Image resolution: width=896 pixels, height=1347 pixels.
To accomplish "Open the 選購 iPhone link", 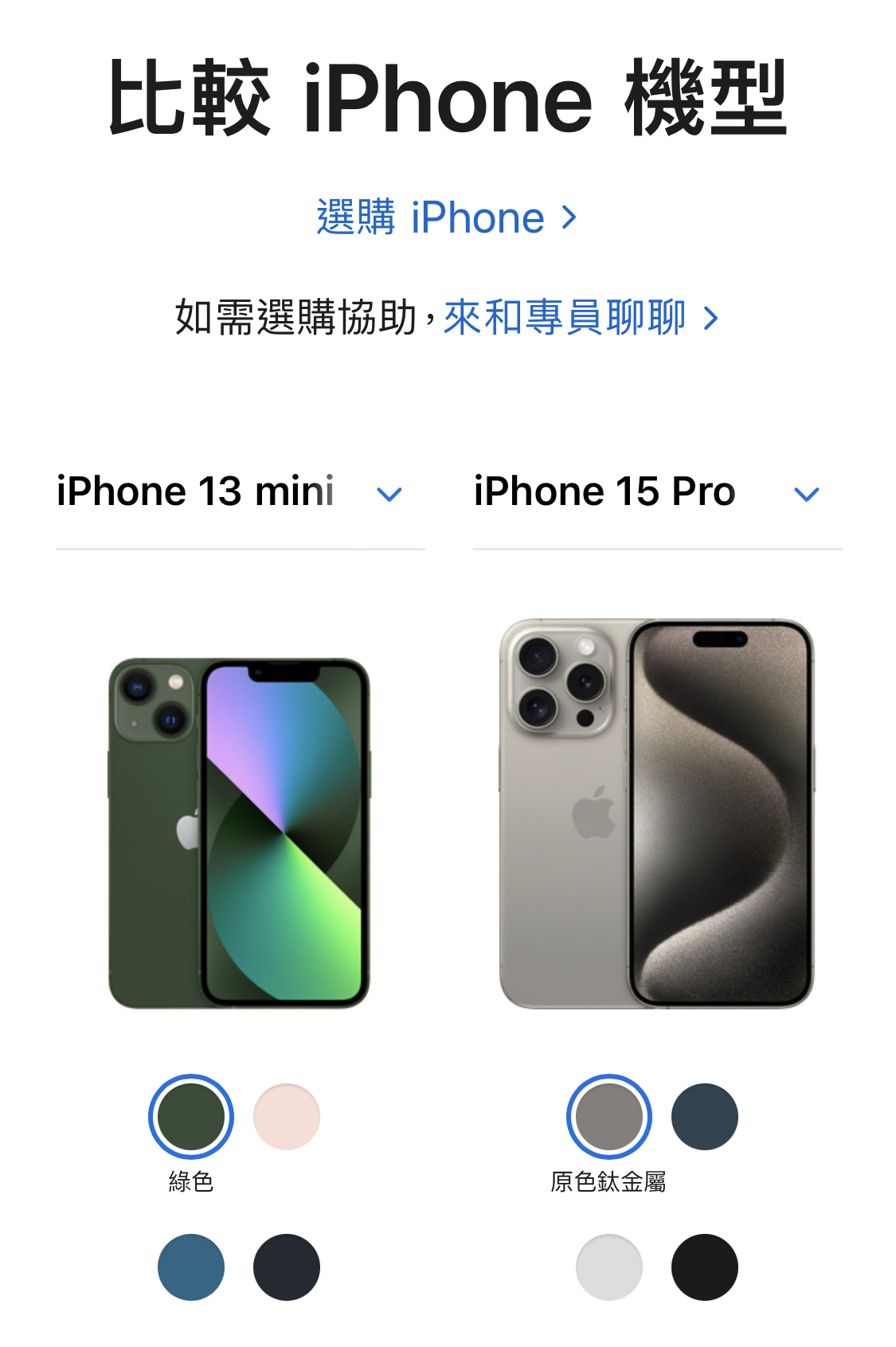I will tap(446, 218).
